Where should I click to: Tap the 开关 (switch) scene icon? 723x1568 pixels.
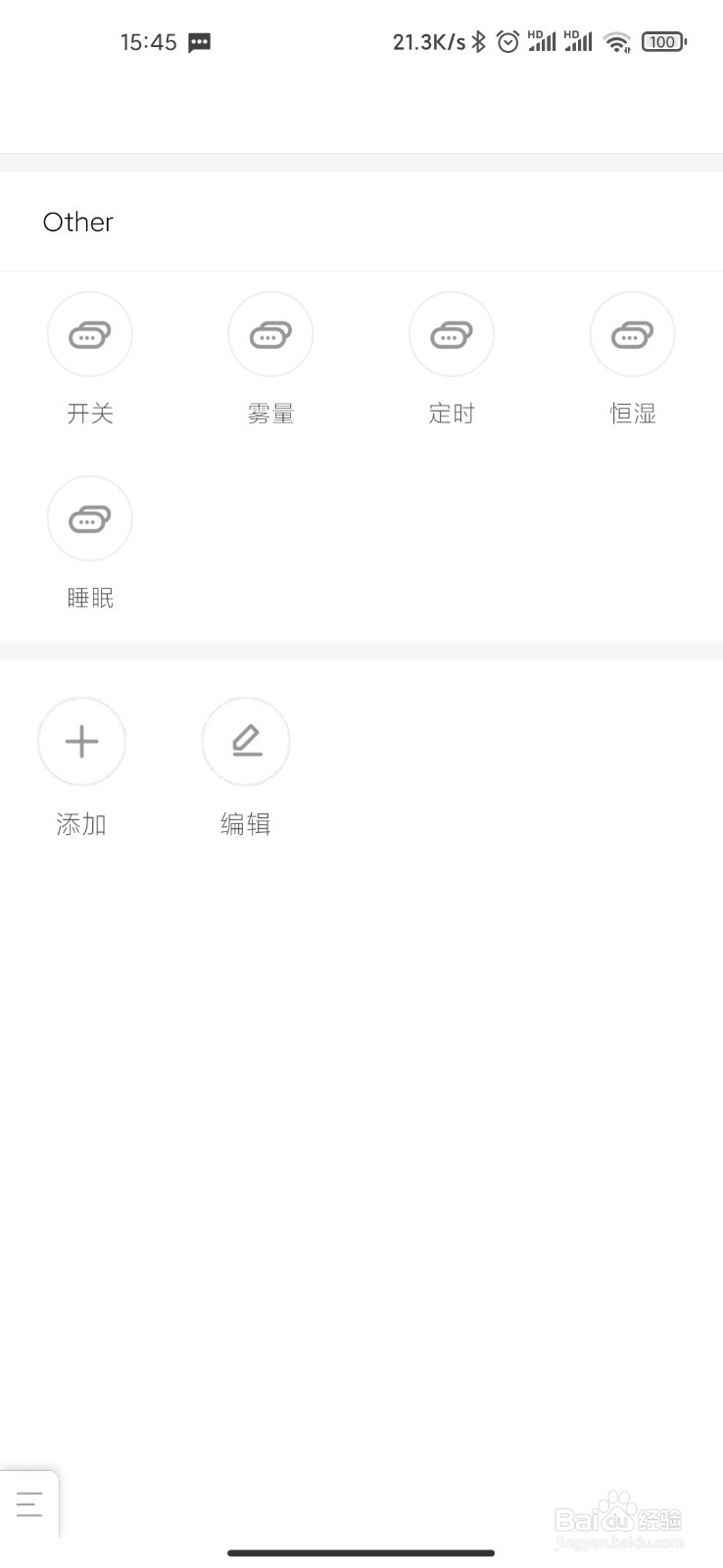(x=89, y=334)
